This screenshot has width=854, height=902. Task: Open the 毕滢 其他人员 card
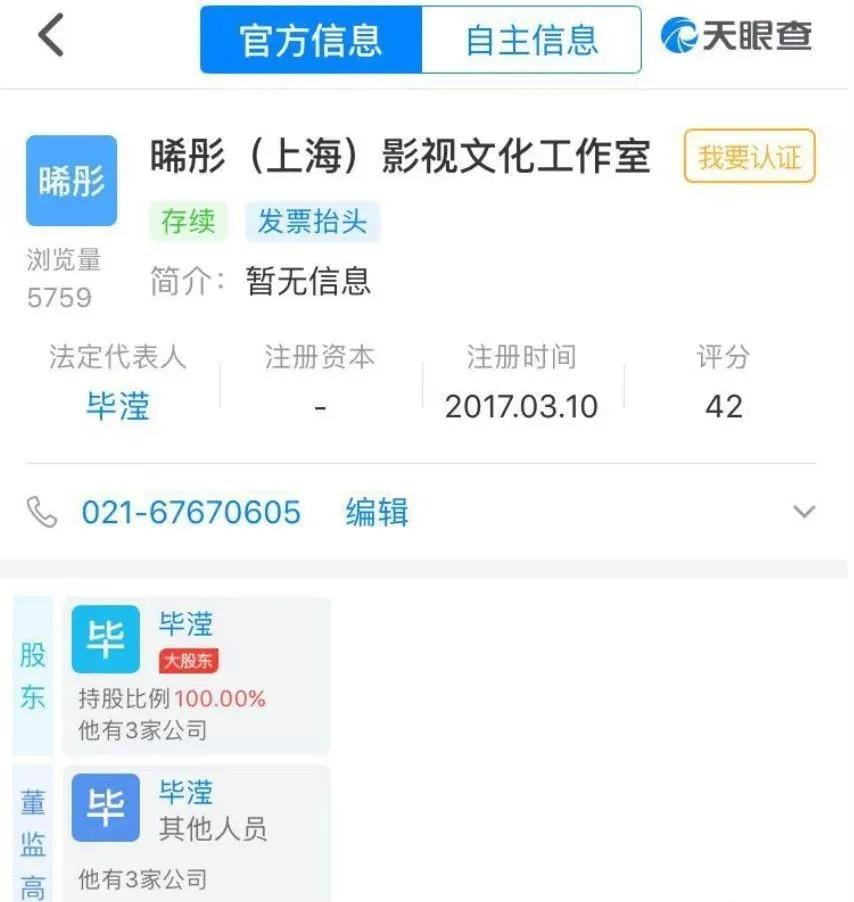point(196,833)
